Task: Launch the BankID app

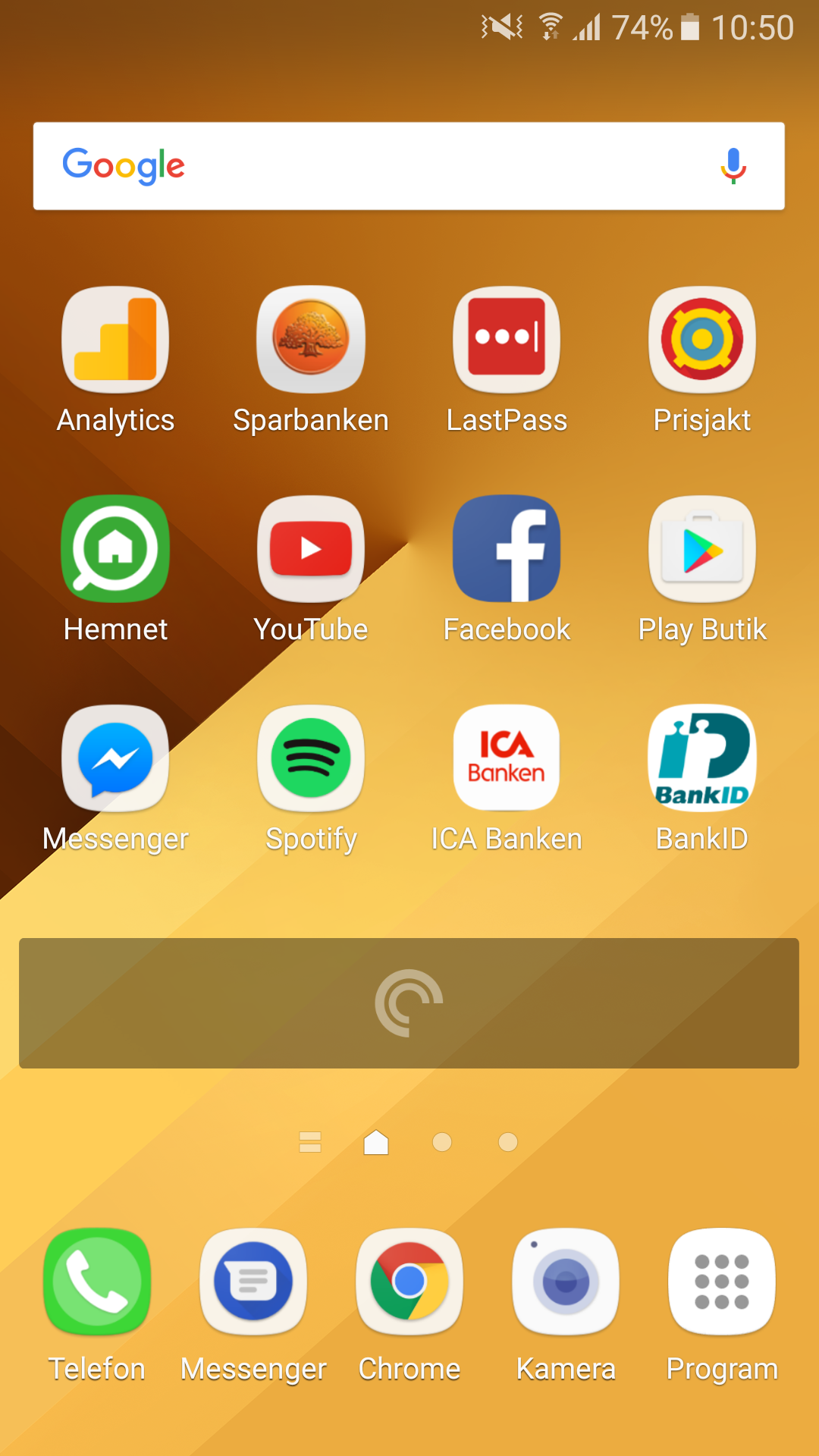Action: tap(702, 758)
